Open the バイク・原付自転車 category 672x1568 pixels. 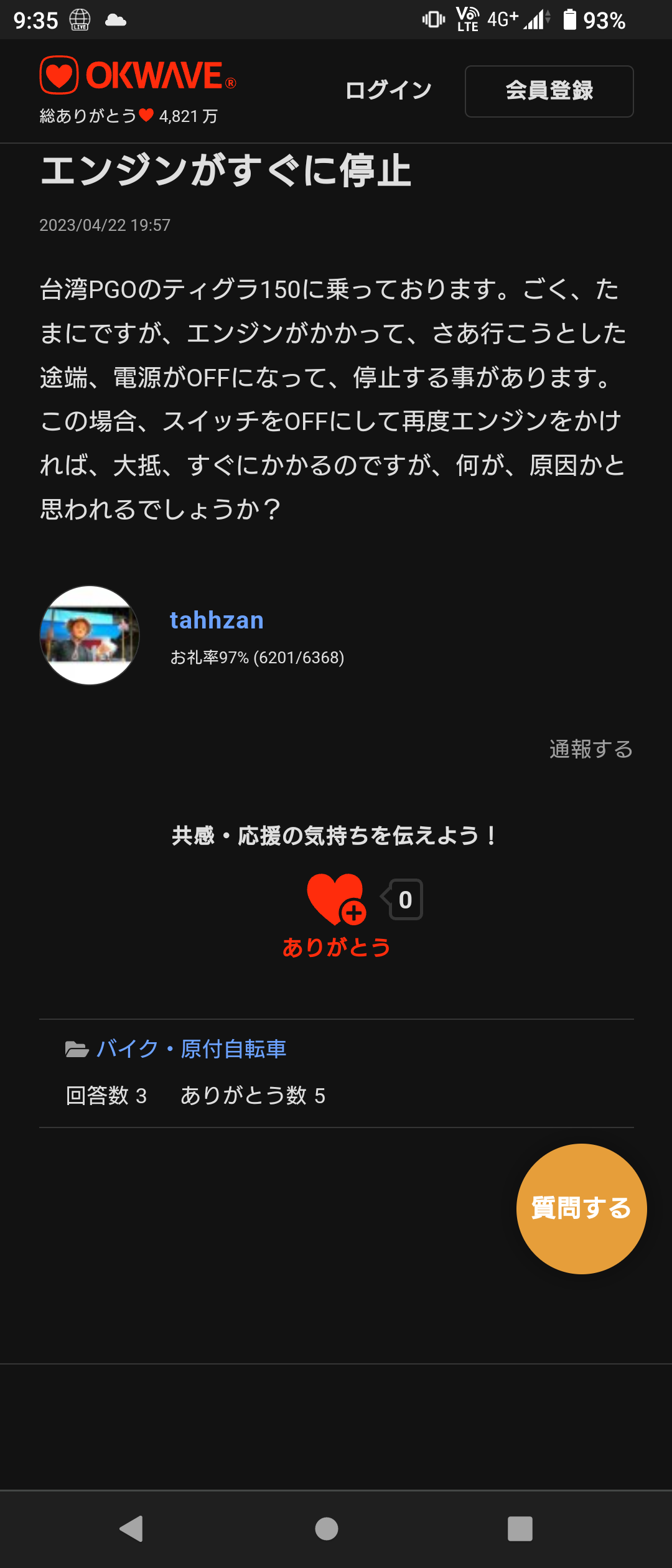(x=191, y=1049)
